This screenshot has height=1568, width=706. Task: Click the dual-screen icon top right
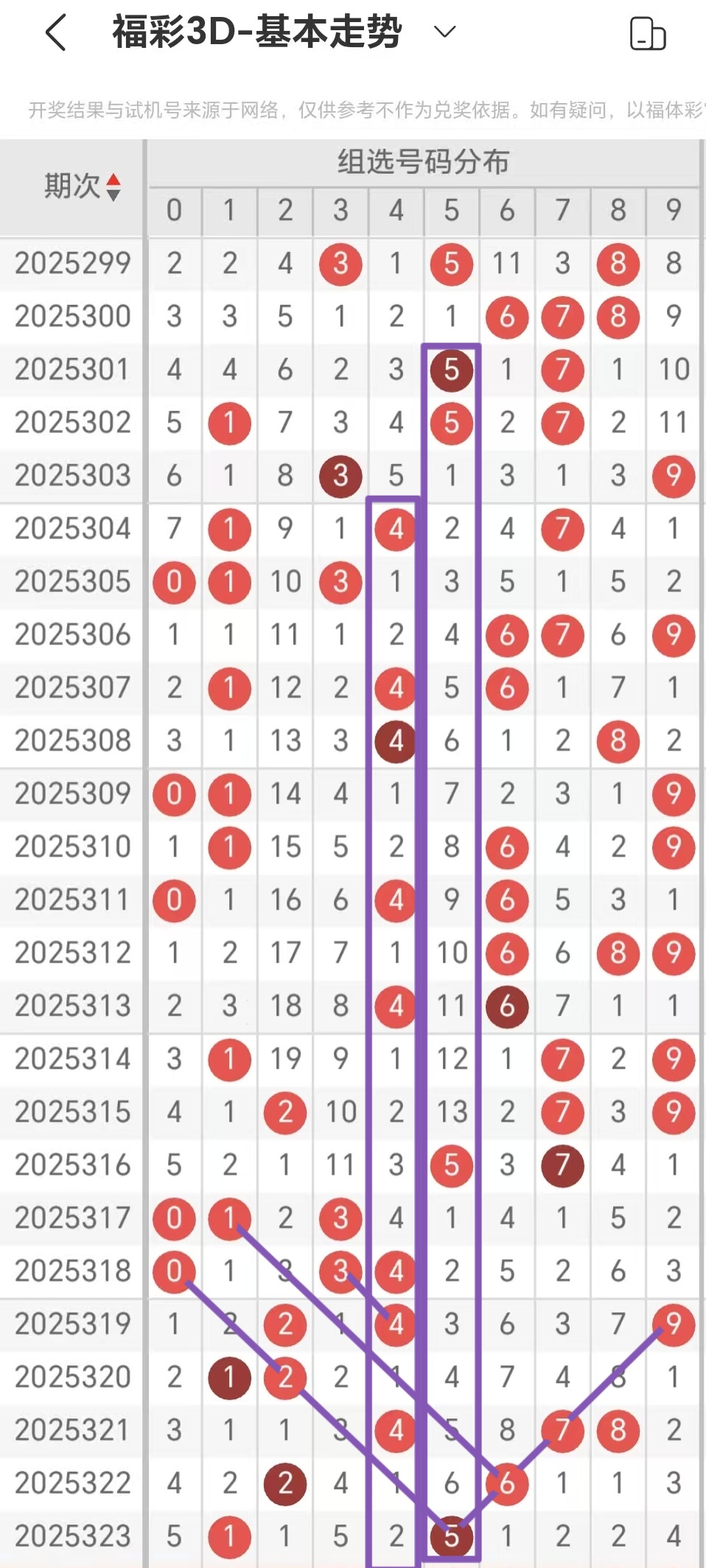pos(645,32)
